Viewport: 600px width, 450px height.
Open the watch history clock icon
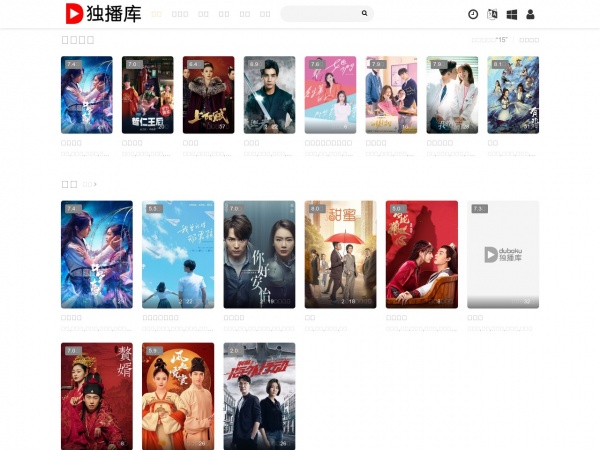[473, 14]
